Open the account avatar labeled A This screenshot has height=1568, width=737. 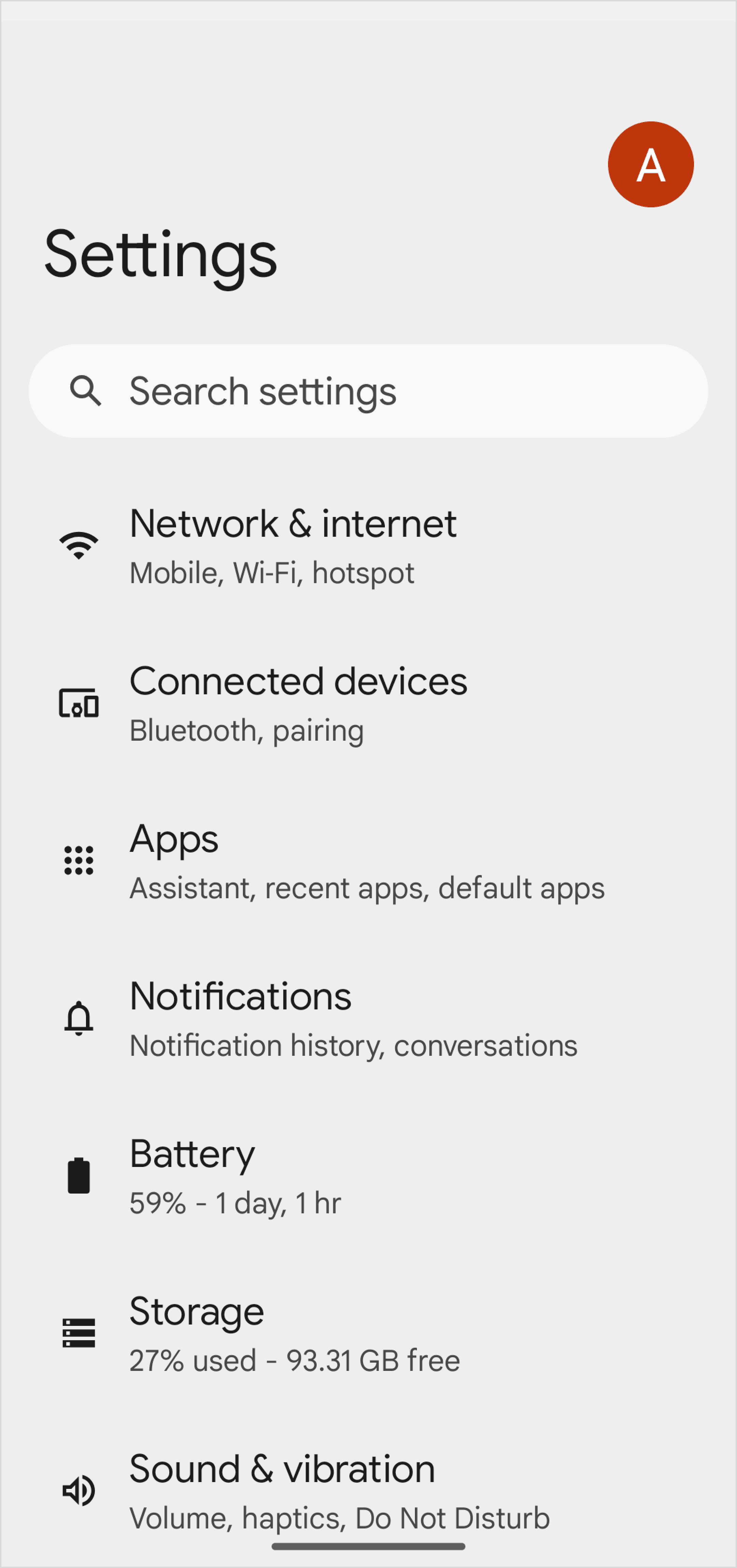(x=651, y=164)
